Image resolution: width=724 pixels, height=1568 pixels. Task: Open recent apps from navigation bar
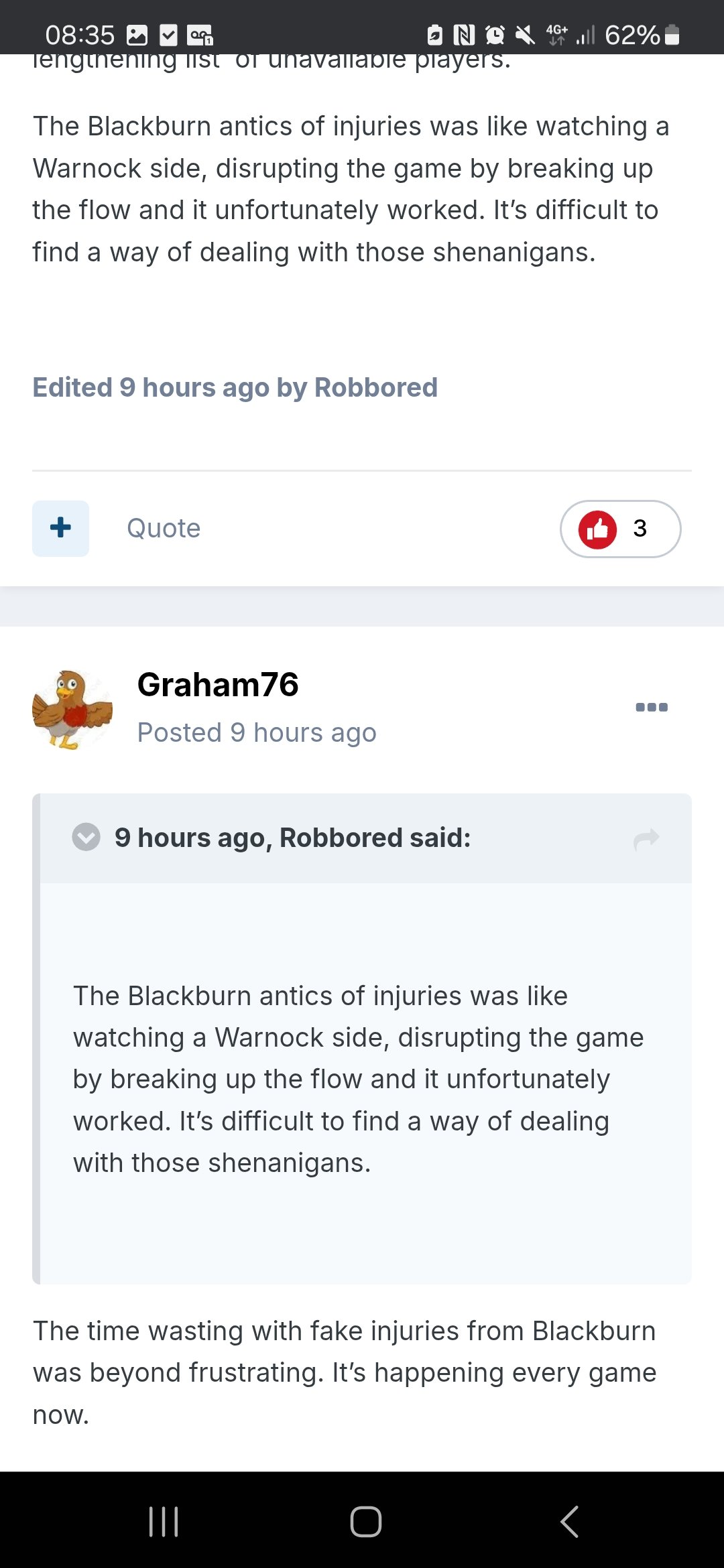tap(164, 1521)
